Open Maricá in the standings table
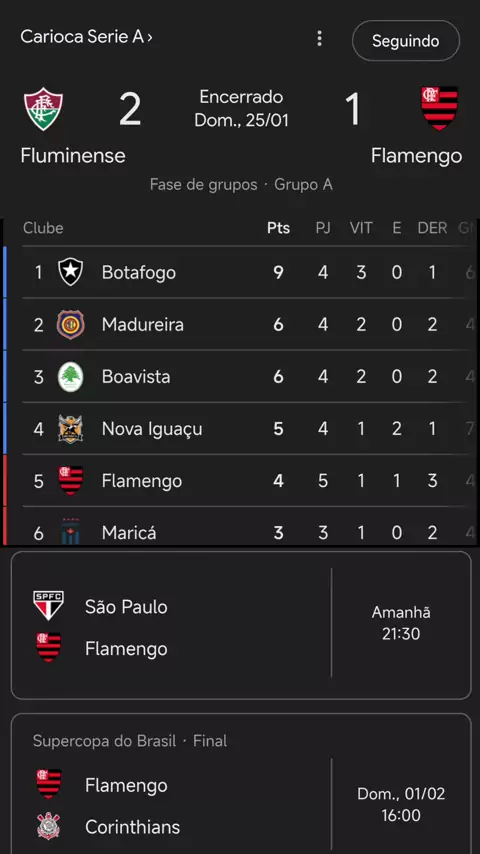Image resolution: width=480 pixels, height=854 pixels. [x=240, y=527]
